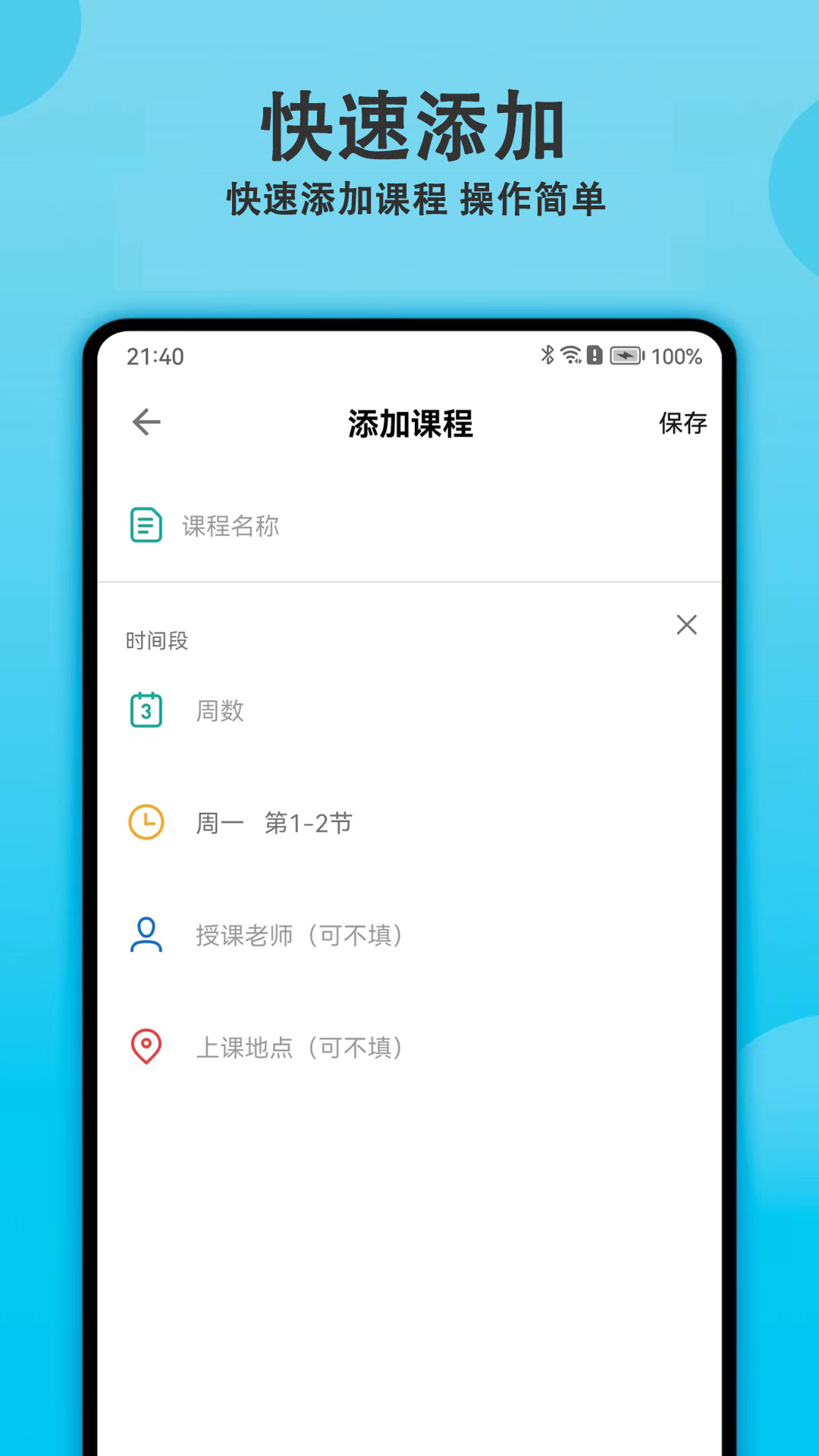
Task: Click the Wi-Fi icon in status bar
Action: tap(570, 353)
